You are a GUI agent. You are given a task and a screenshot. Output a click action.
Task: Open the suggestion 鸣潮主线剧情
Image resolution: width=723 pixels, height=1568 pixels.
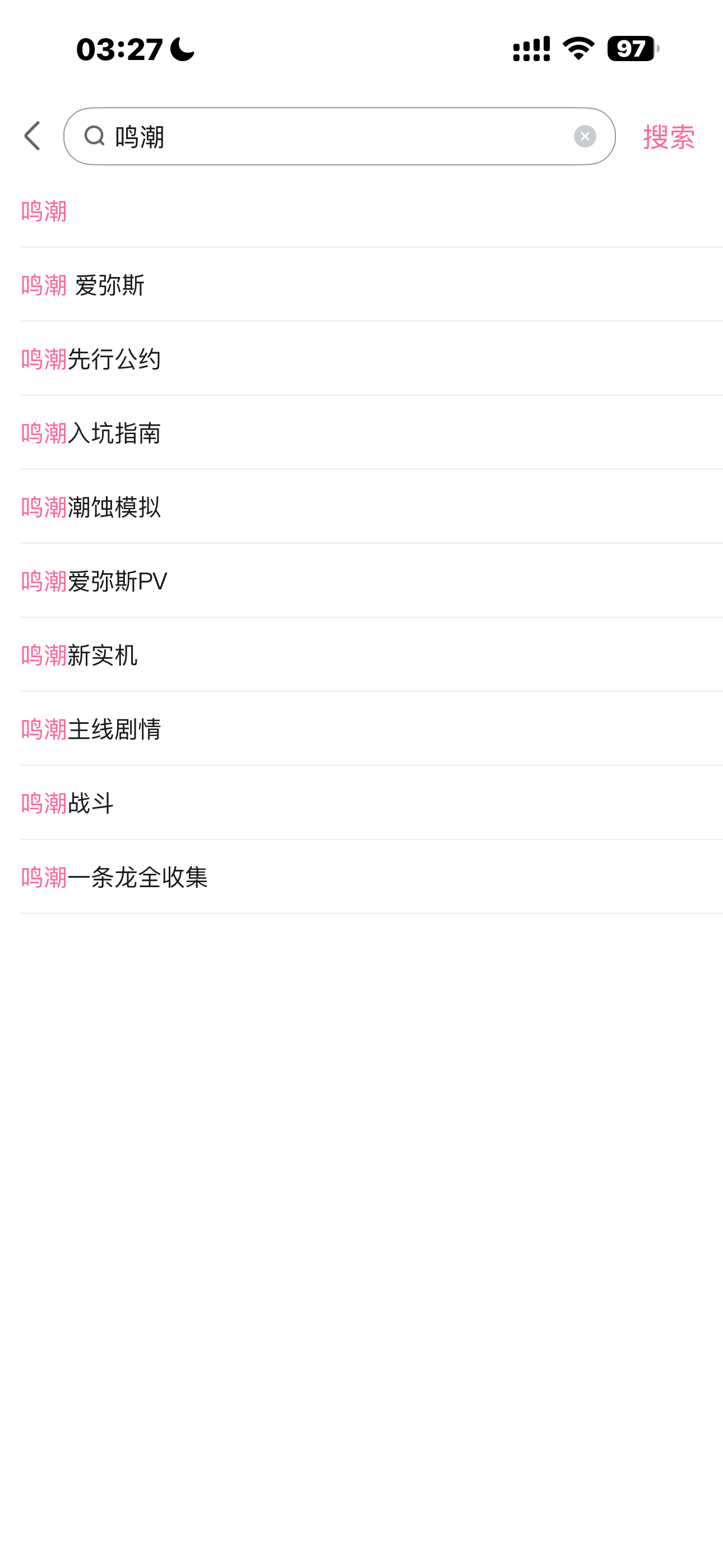pyautogui.click(x=91, y=729)
